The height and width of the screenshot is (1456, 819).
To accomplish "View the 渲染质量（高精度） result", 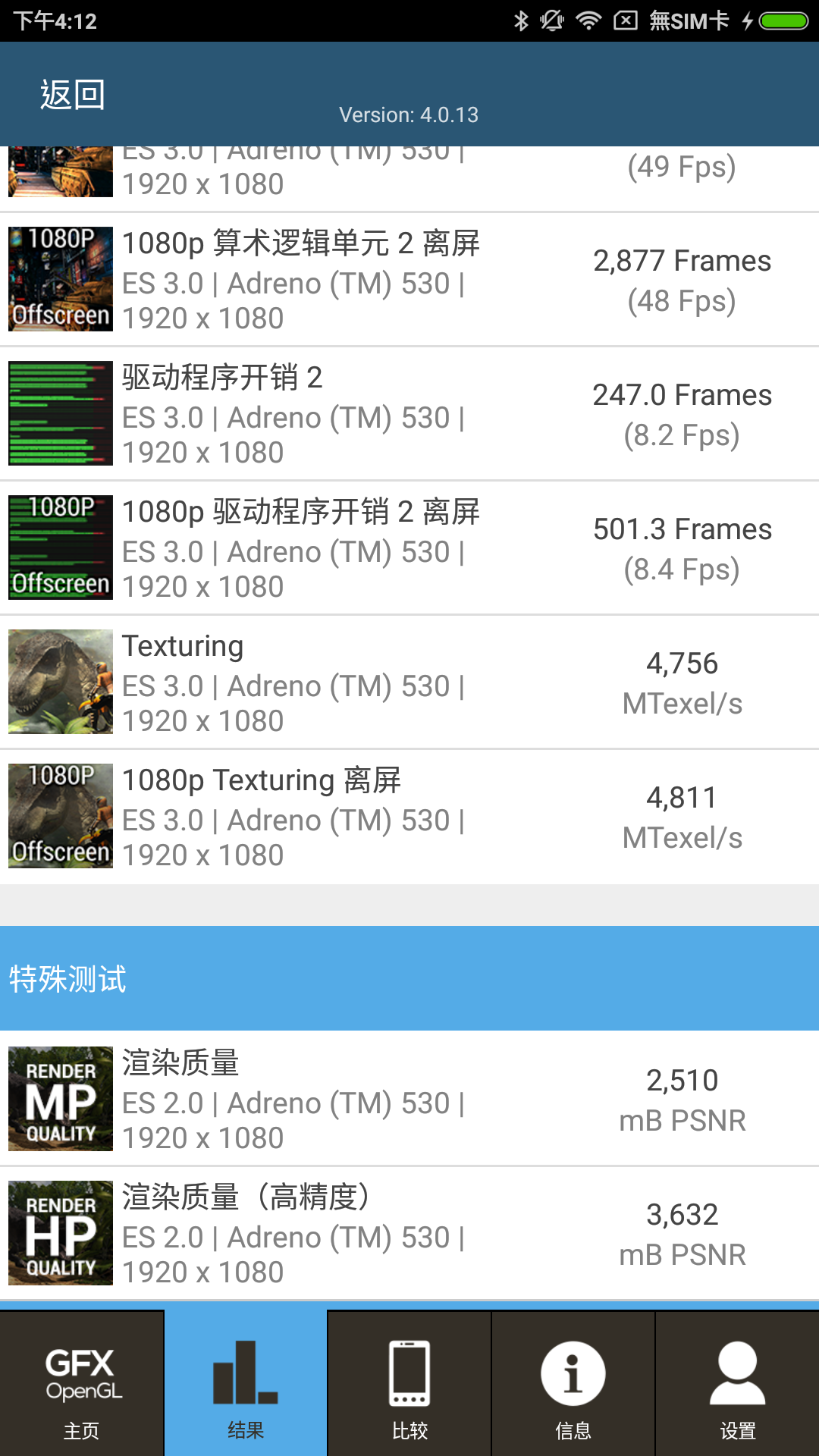I will (x=409, y=1233).
